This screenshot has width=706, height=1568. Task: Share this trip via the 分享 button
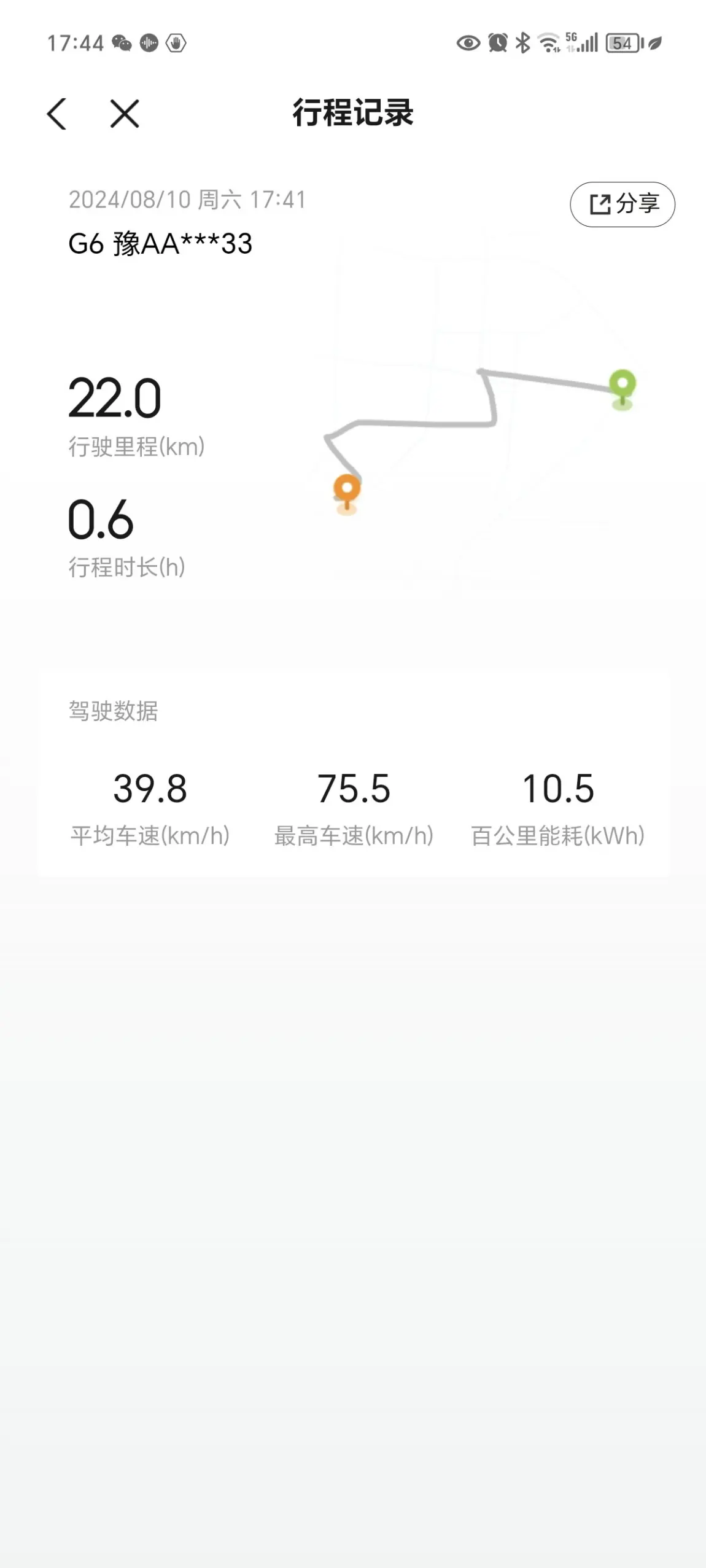[x=623, y=205]
